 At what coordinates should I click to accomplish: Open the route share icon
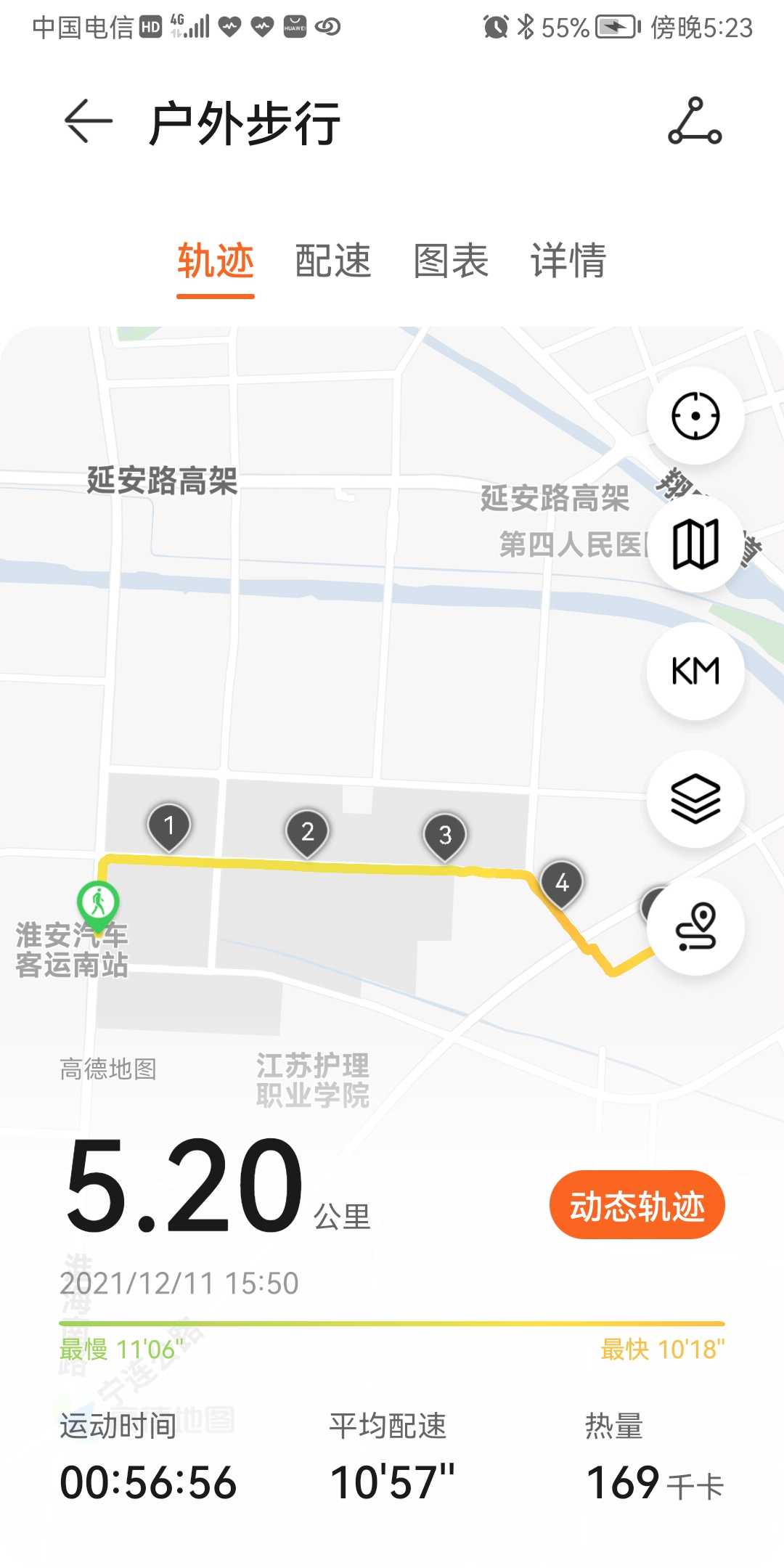tap(695, 121)
